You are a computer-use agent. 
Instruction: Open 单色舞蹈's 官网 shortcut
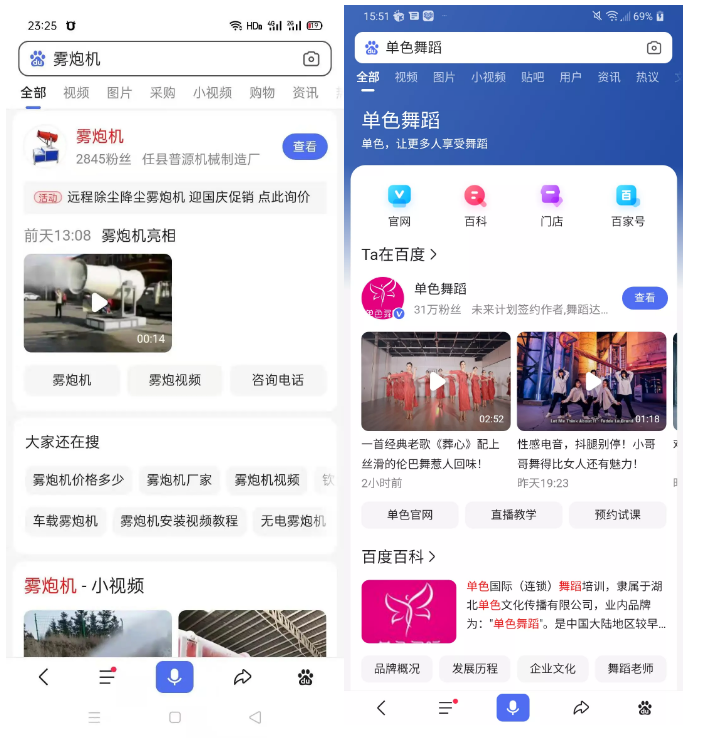coord(399,205)
